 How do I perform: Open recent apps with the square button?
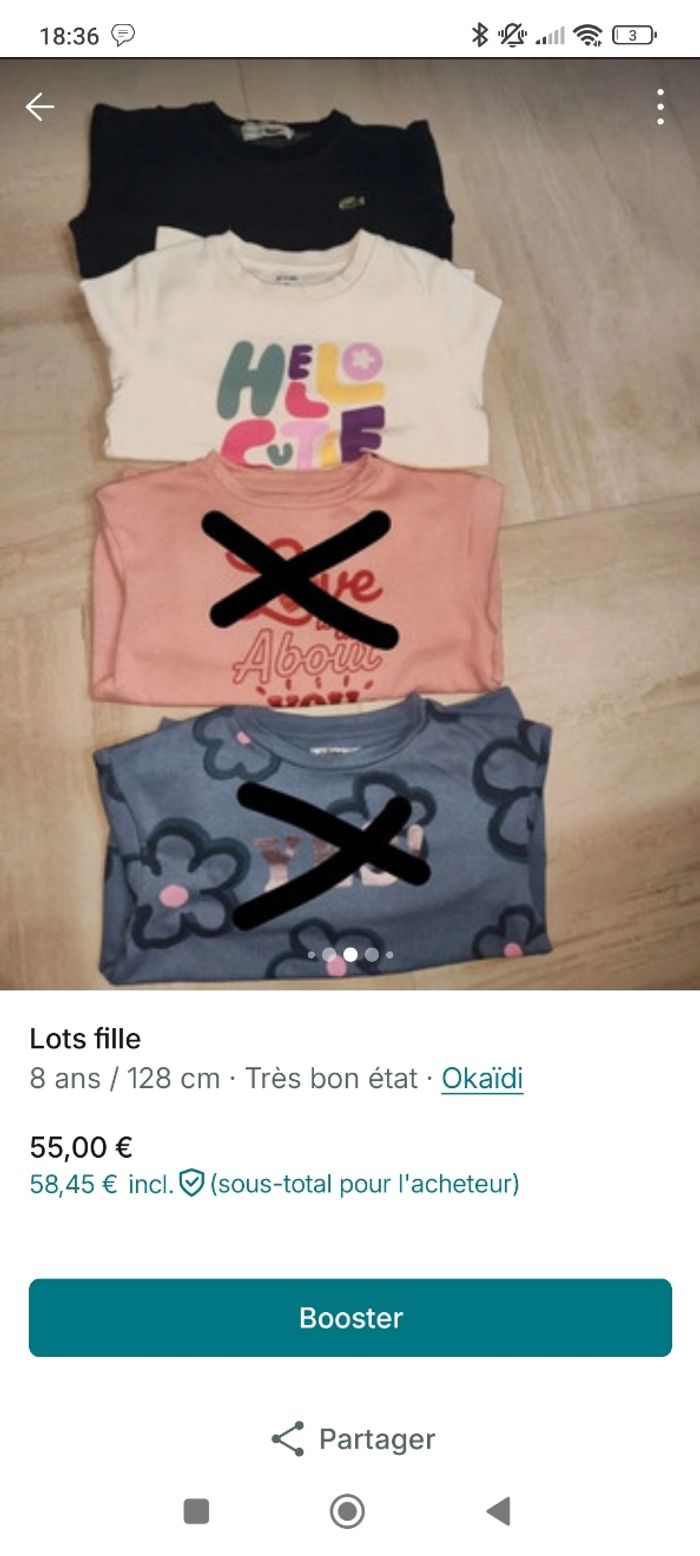tap(197, 1510)
